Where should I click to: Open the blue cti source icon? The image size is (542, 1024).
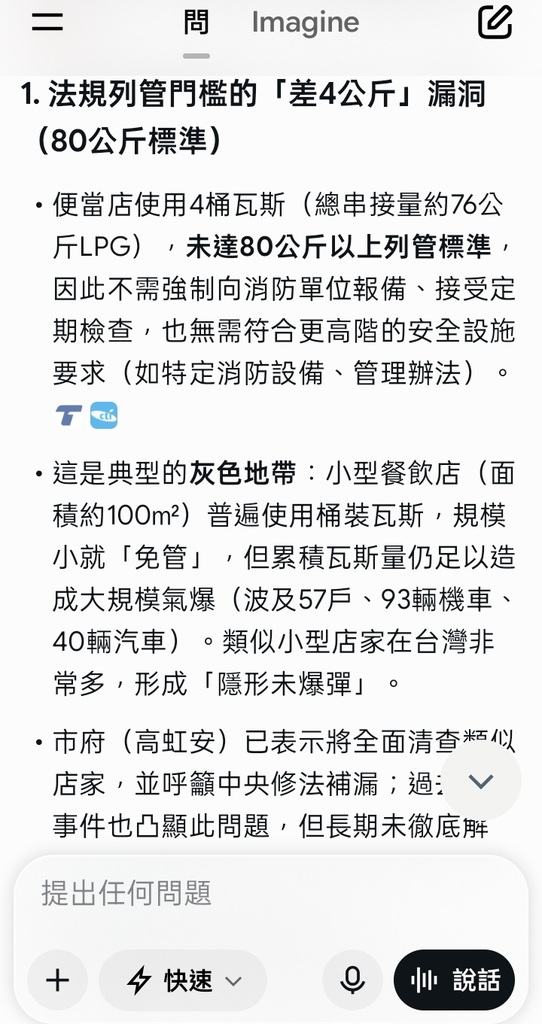click(x=104, y=415)
